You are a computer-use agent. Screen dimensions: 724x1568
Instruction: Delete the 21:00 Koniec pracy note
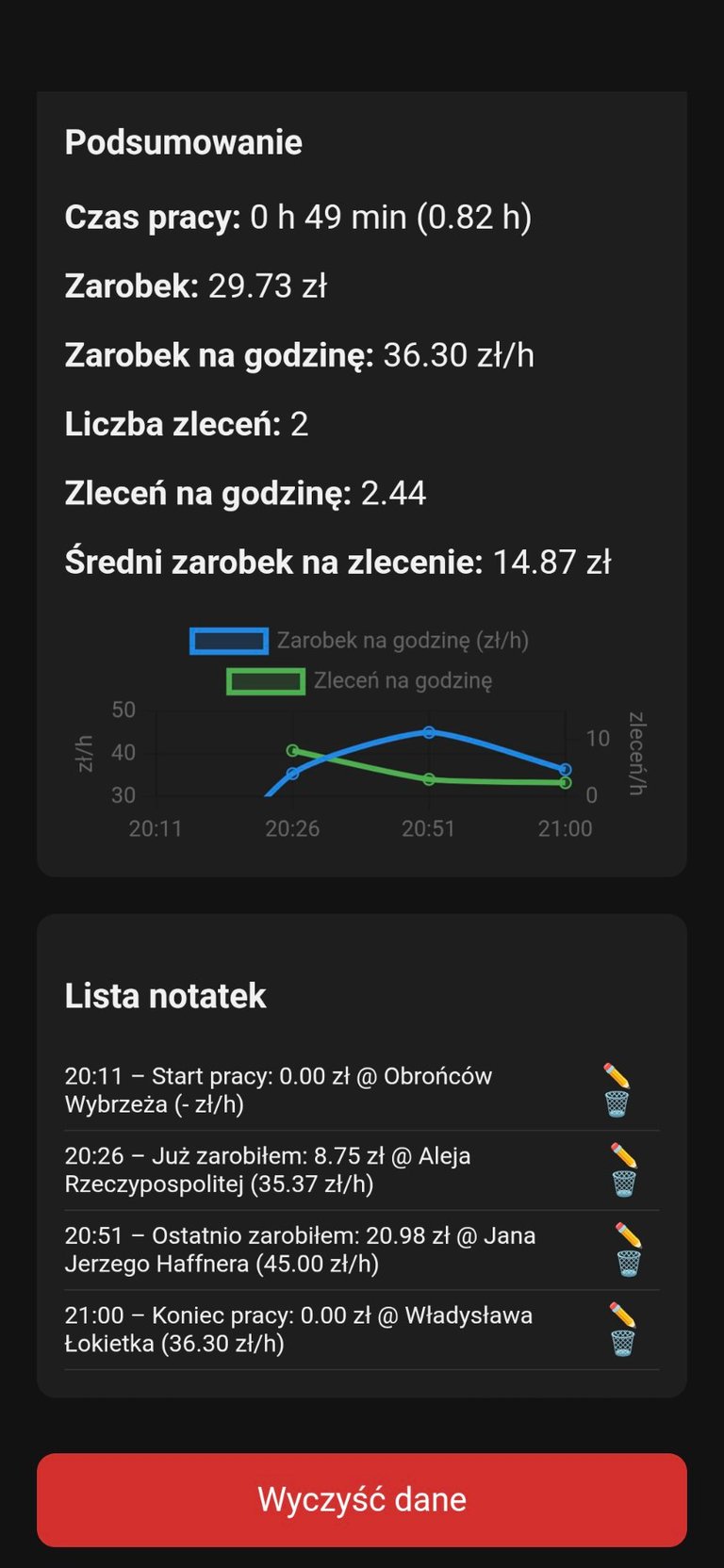[623, 1343]
